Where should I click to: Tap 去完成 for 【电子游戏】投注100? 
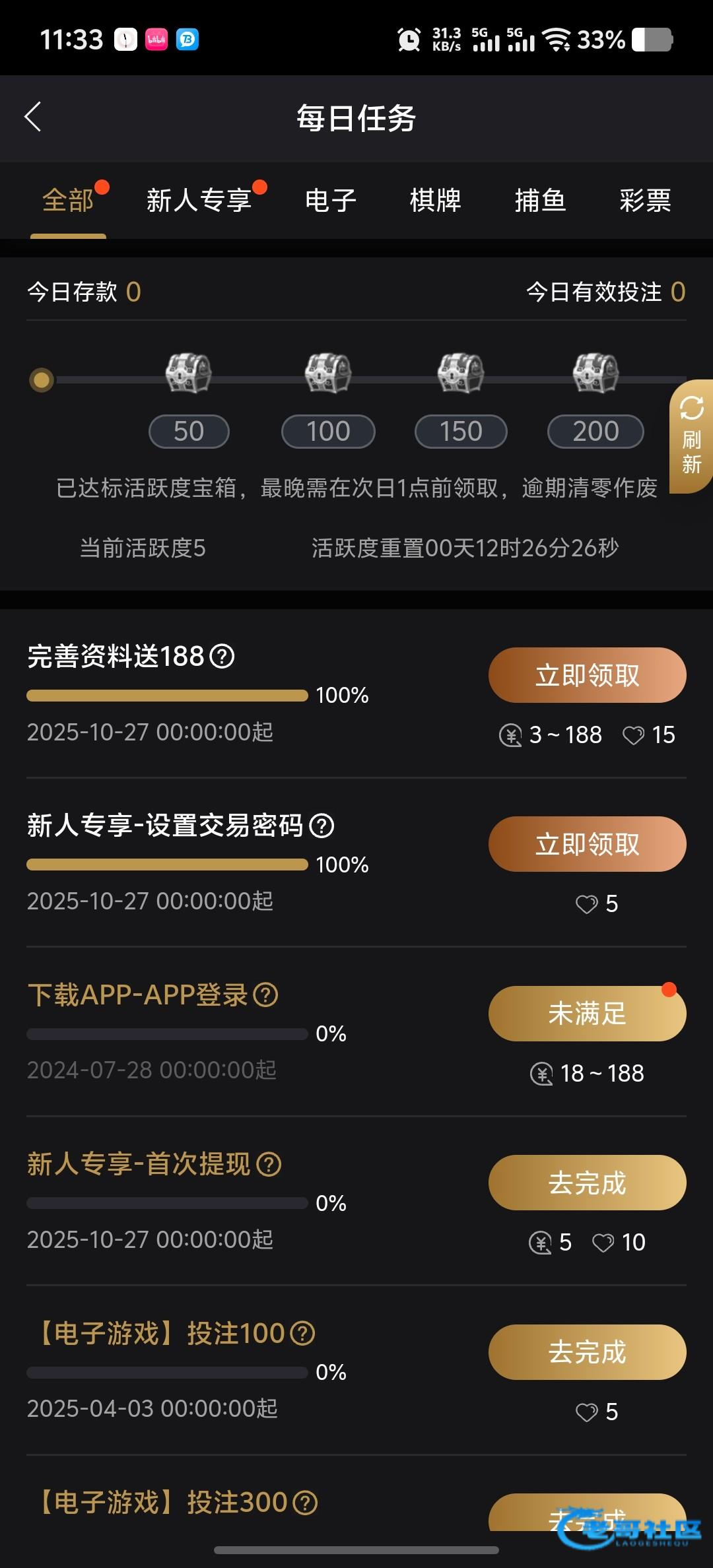pyautogui.click(x=587, y=1352)
